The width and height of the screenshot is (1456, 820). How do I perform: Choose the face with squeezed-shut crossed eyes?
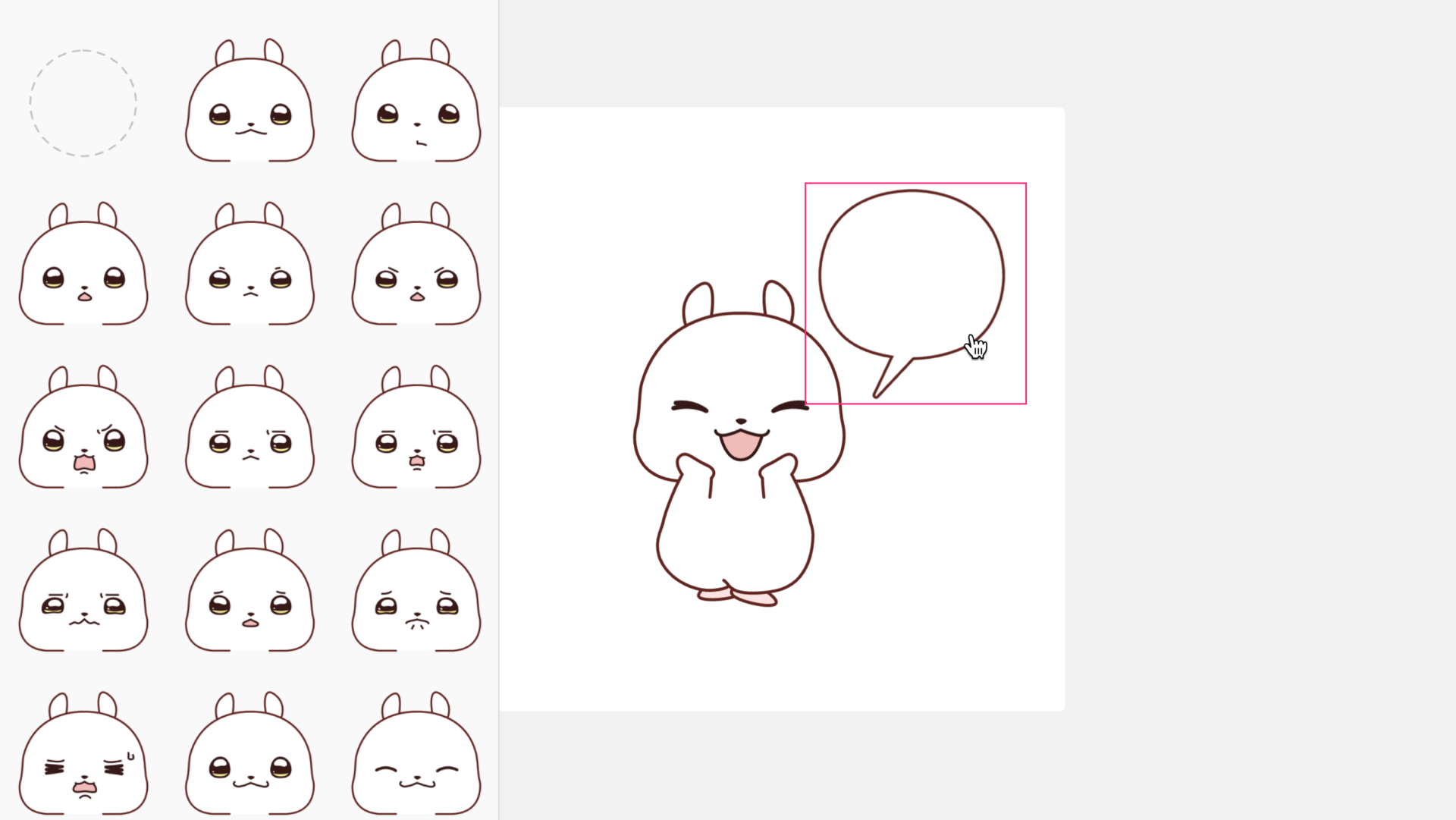tap(83, 752)
